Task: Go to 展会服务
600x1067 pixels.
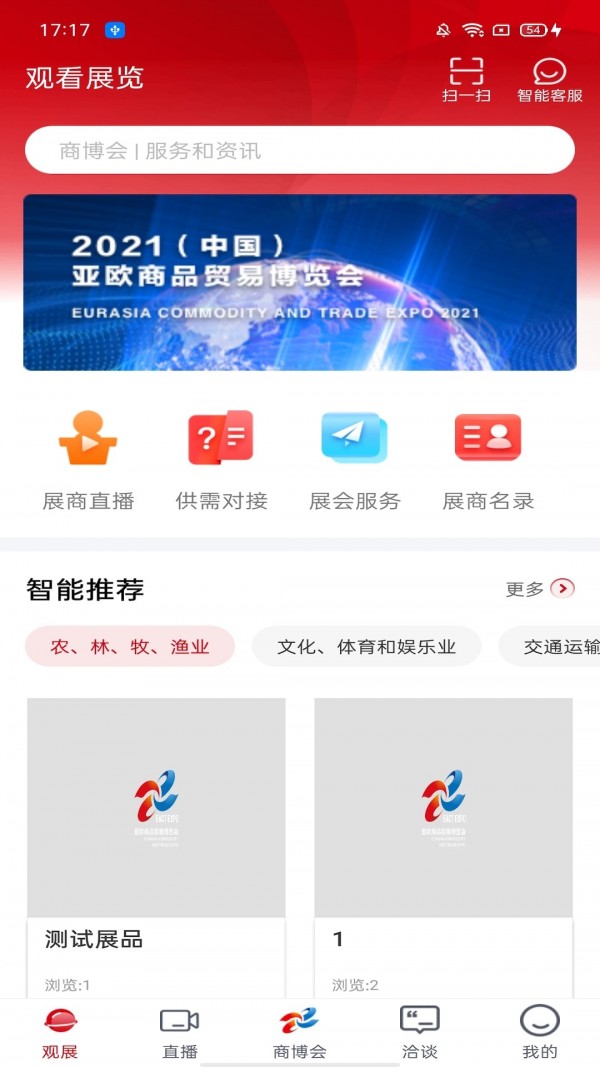Action: tap(354, 460)
